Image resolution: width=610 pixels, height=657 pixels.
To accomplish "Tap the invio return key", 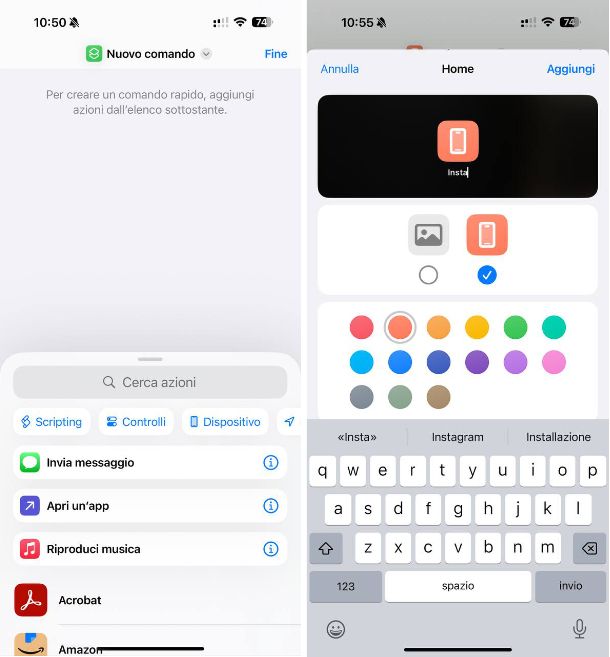I will 570,586.
